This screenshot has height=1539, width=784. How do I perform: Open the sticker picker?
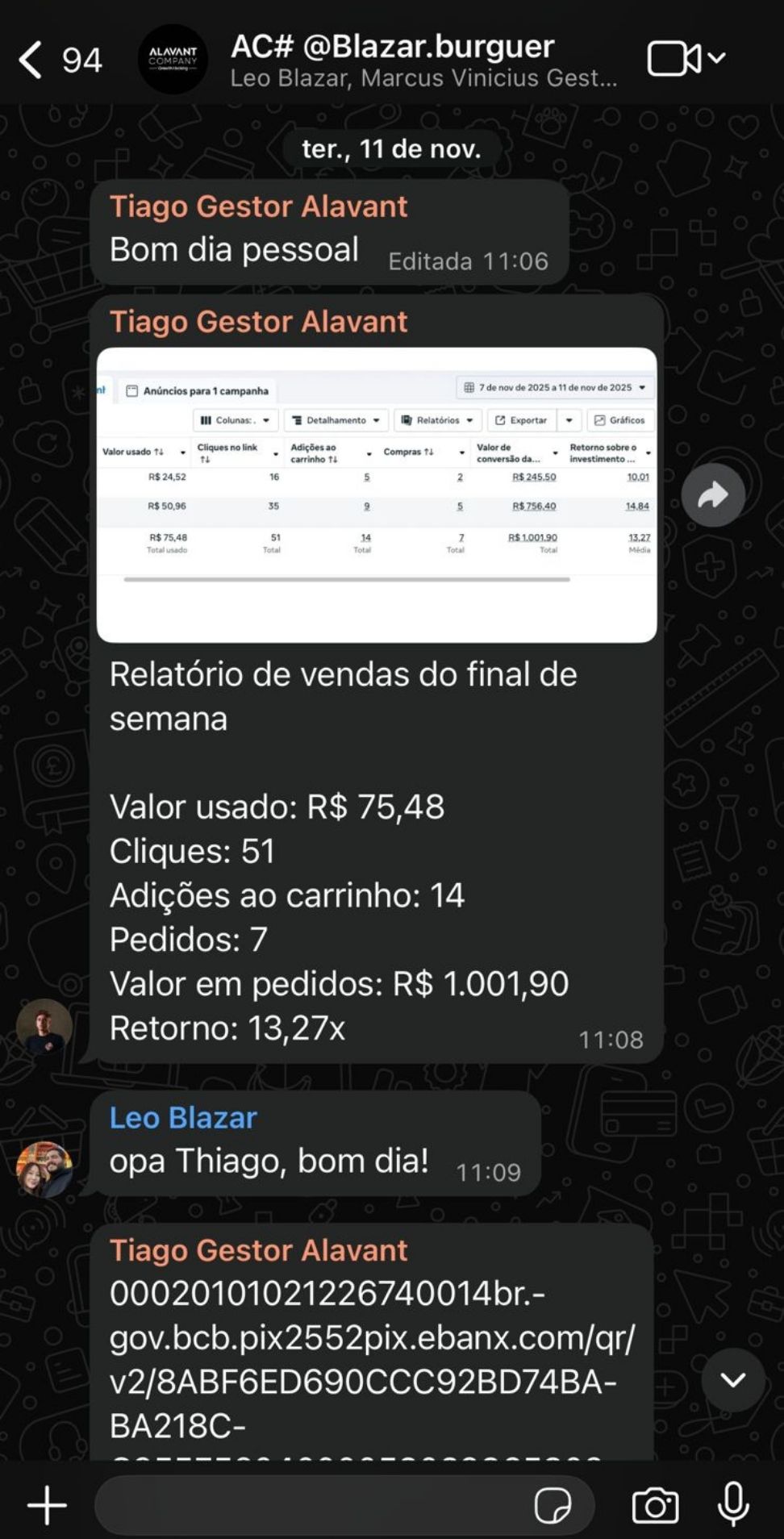click(x=553, y=1505)
